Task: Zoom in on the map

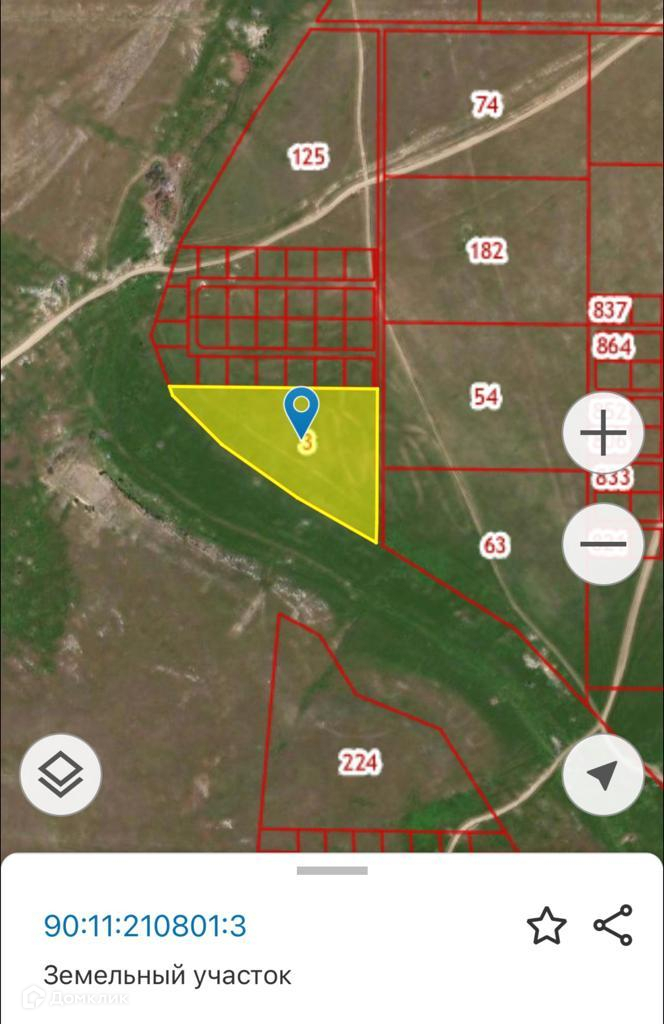Action: point(603,433)
